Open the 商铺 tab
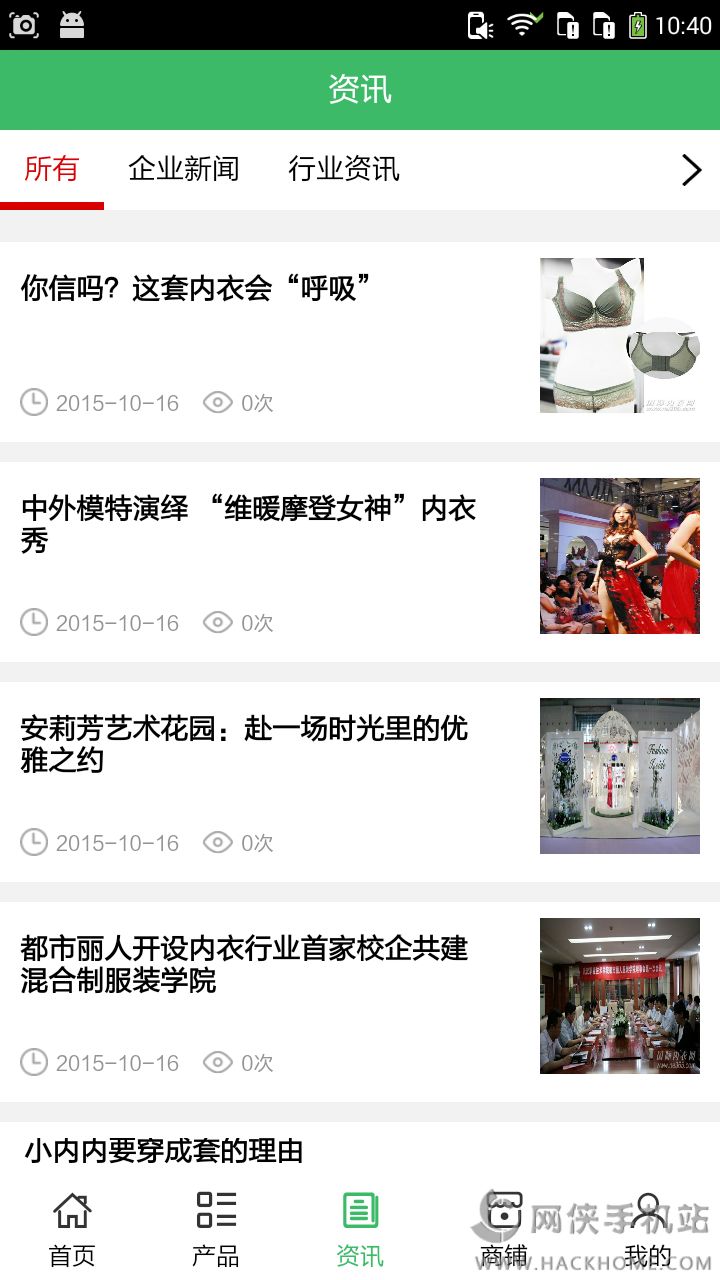Viewport: 720px width, 1280px height. click(x=504, y=1228)
